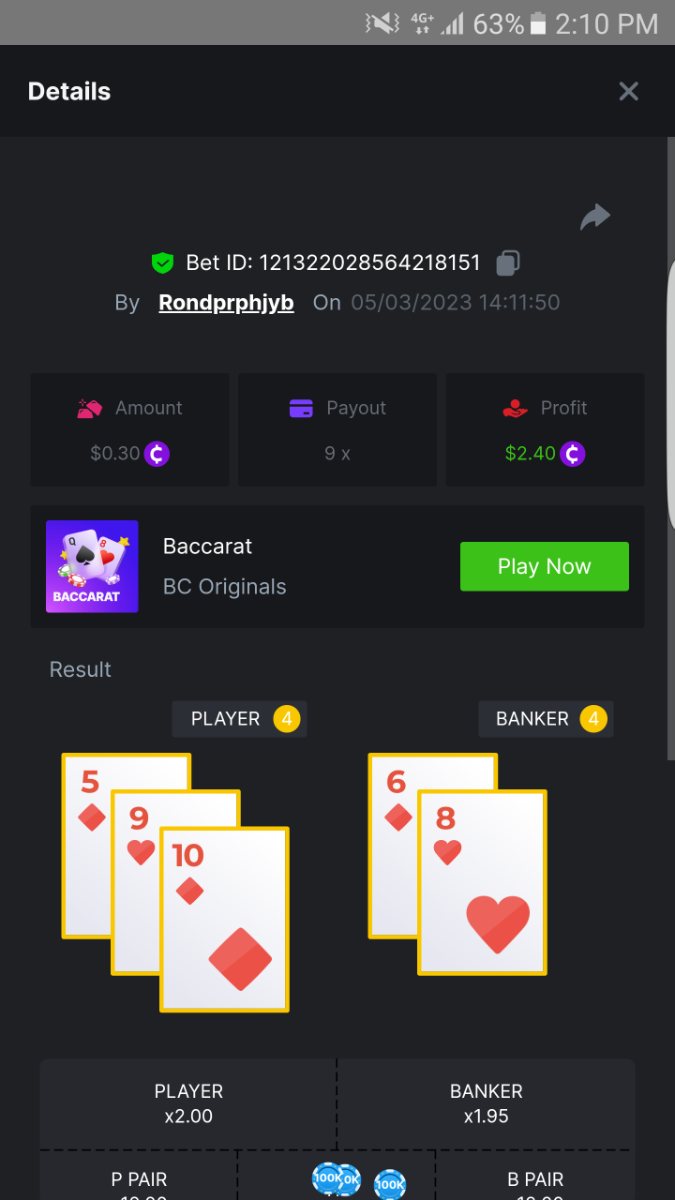Share this bet result
The image size is (675, 1200).
click(x=595, y=217)
